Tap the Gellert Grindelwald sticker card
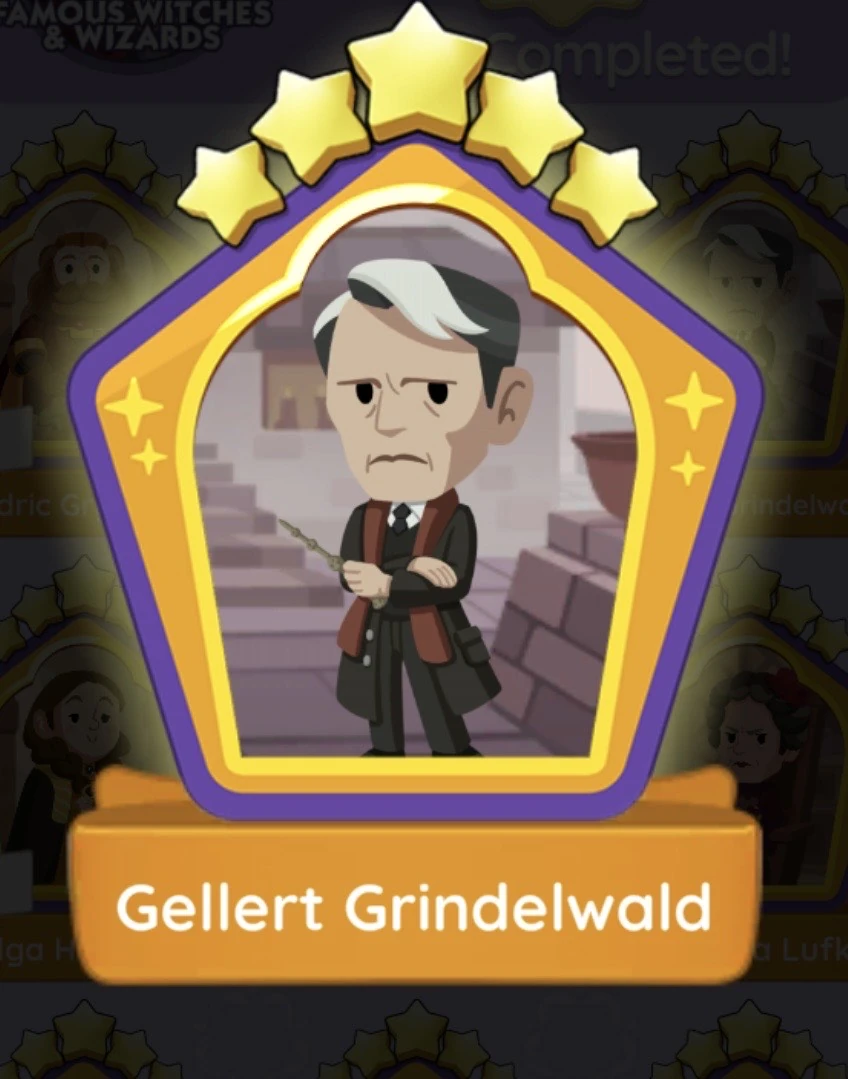This screenshot has width=848, height=1079. 415,500
